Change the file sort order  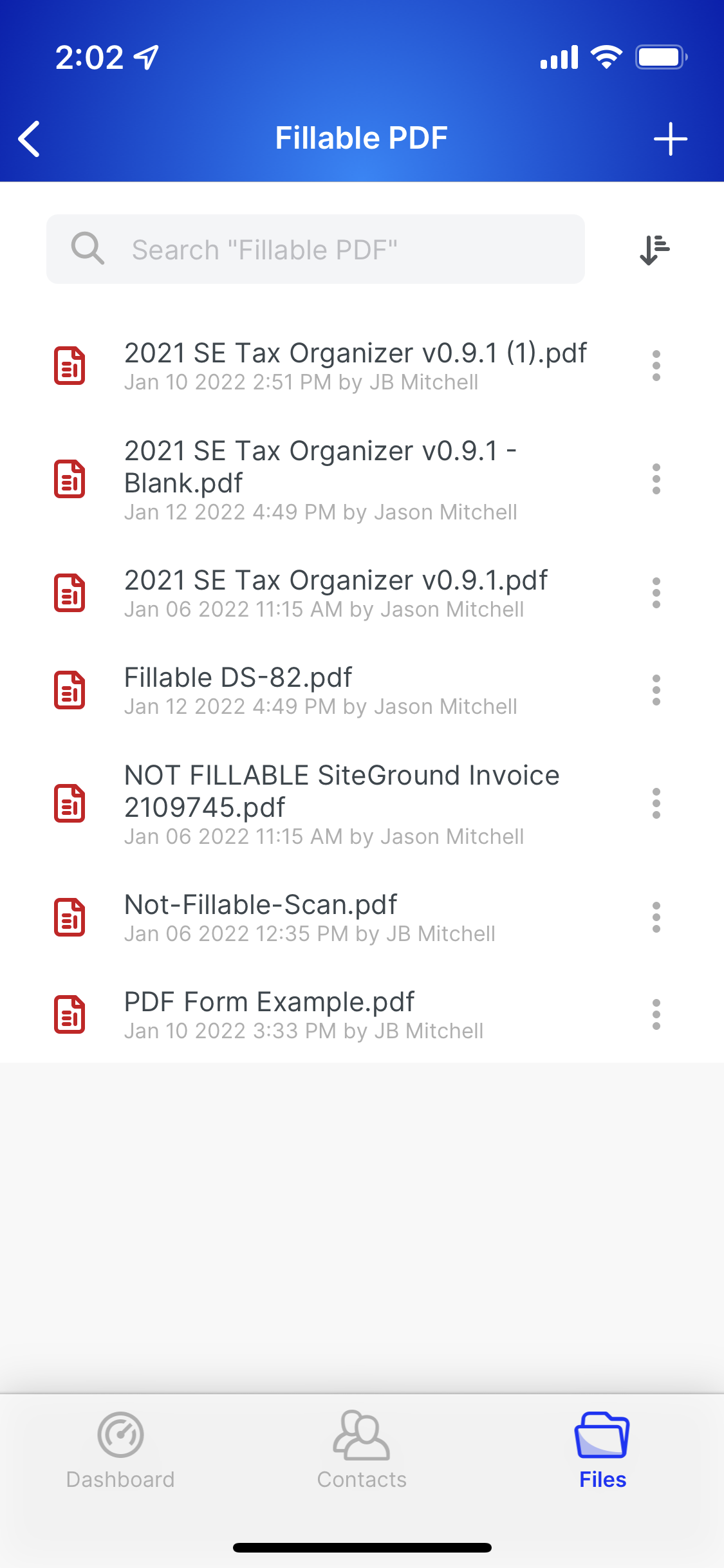pyautogui.click(x=654, y=250)
